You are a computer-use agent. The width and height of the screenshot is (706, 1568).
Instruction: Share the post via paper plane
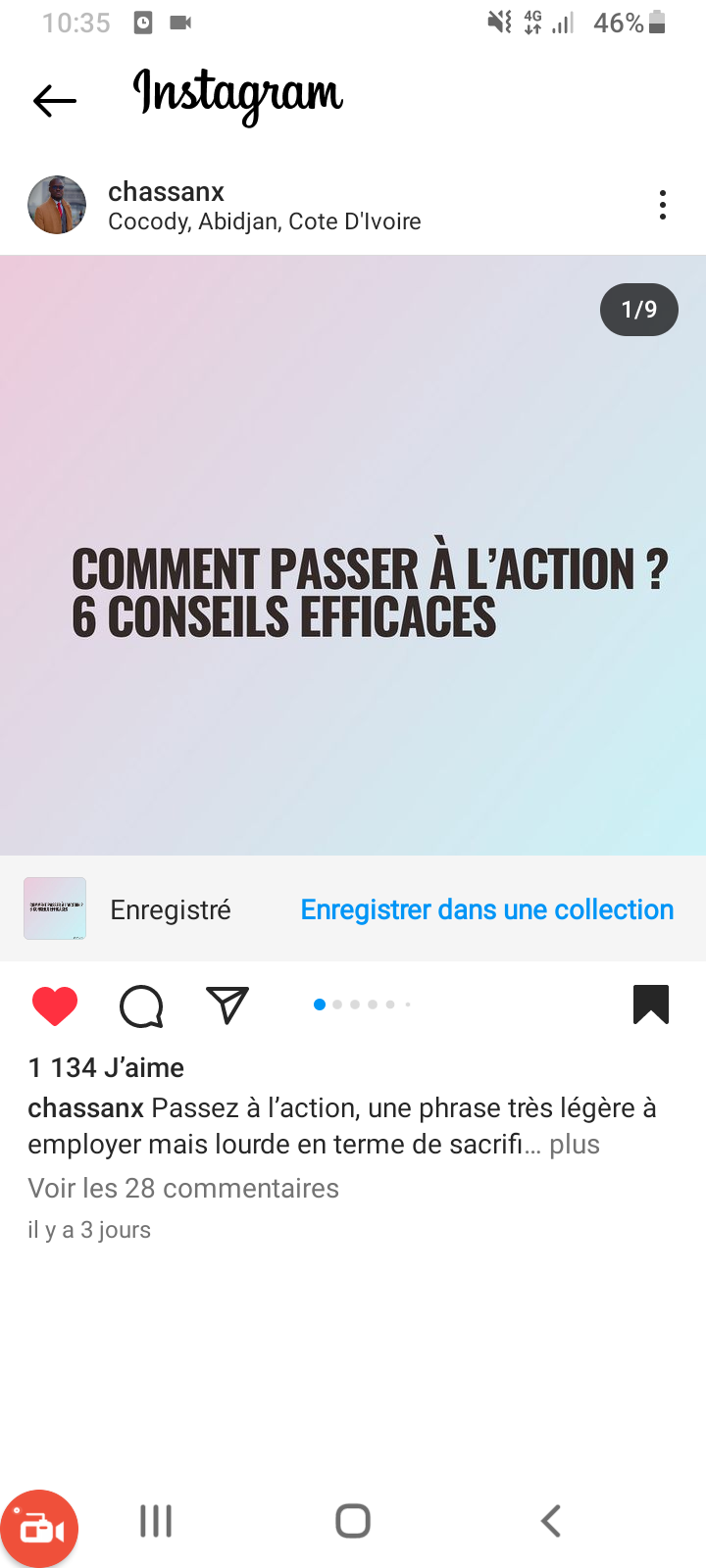[227, 1005]
